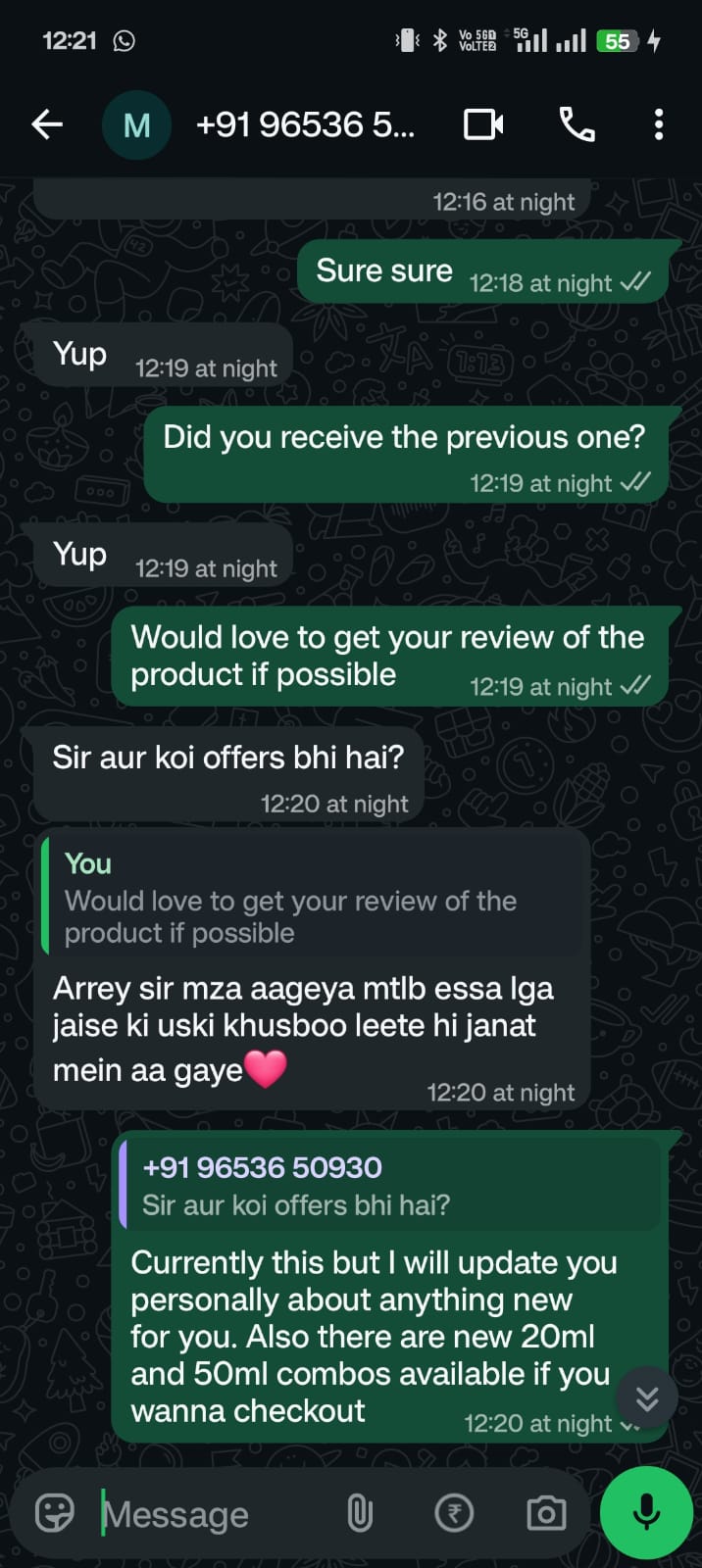
Task: Go back to the chats list
Action: coord(46,124)
